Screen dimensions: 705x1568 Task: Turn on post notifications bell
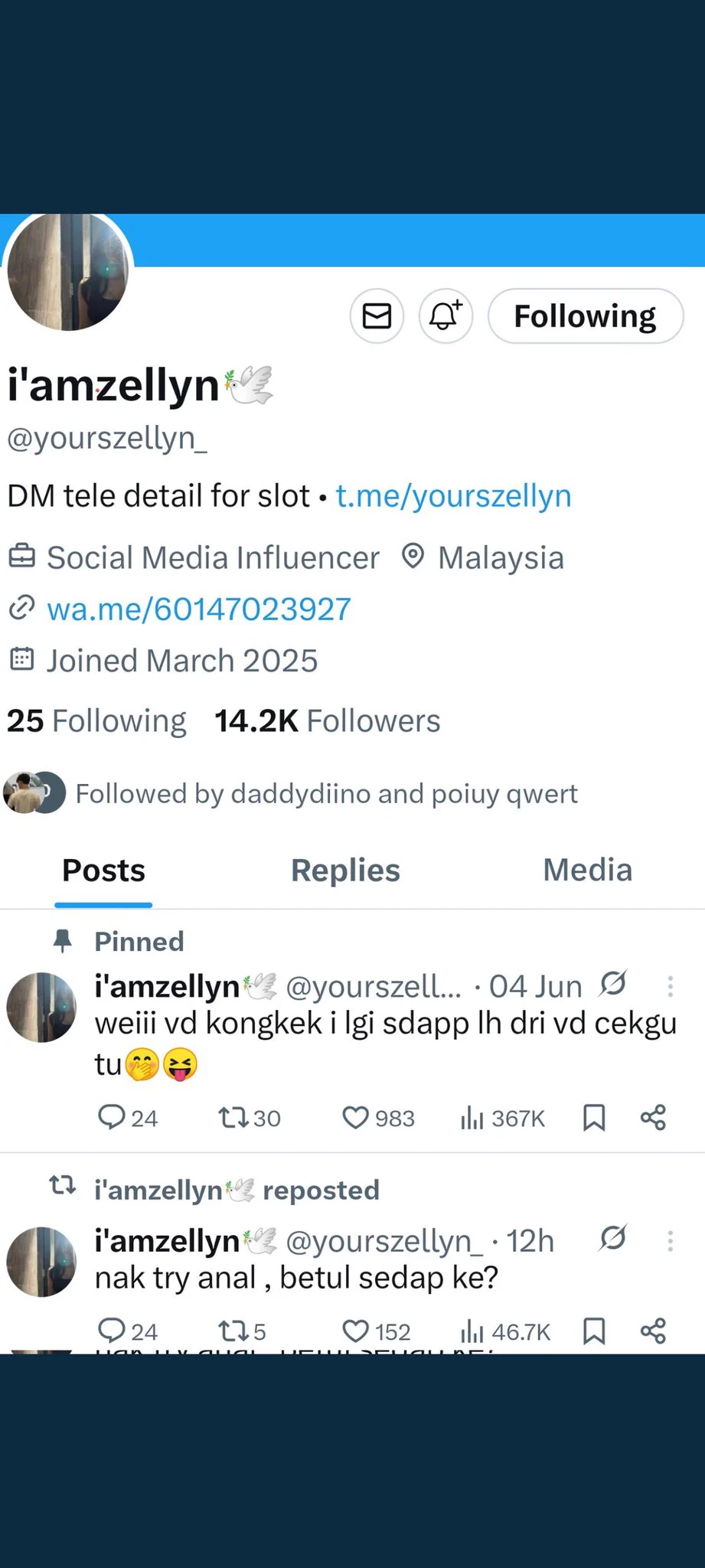[446, 315]
